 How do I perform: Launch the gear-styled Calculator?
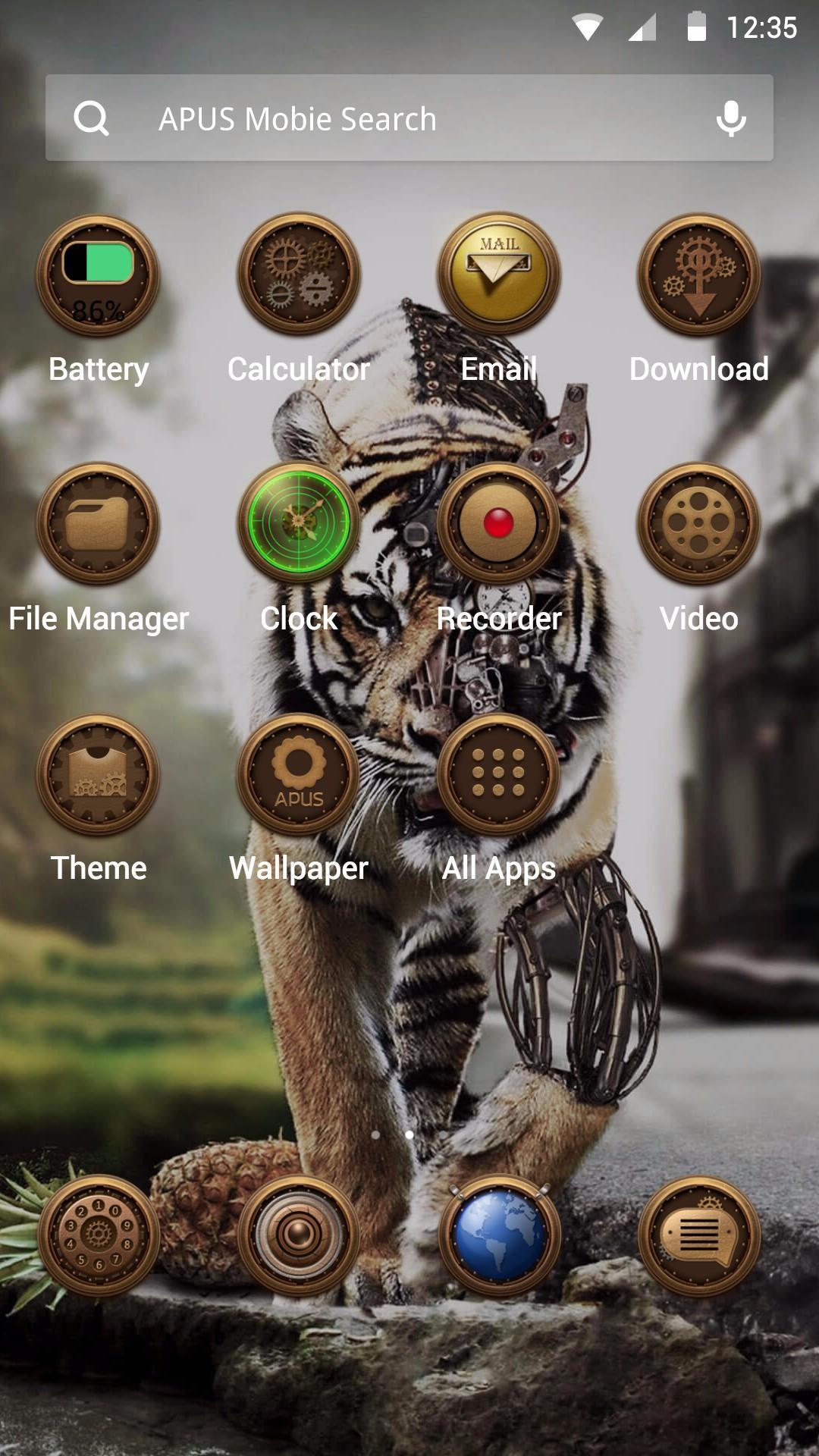(x=297, y=273)
